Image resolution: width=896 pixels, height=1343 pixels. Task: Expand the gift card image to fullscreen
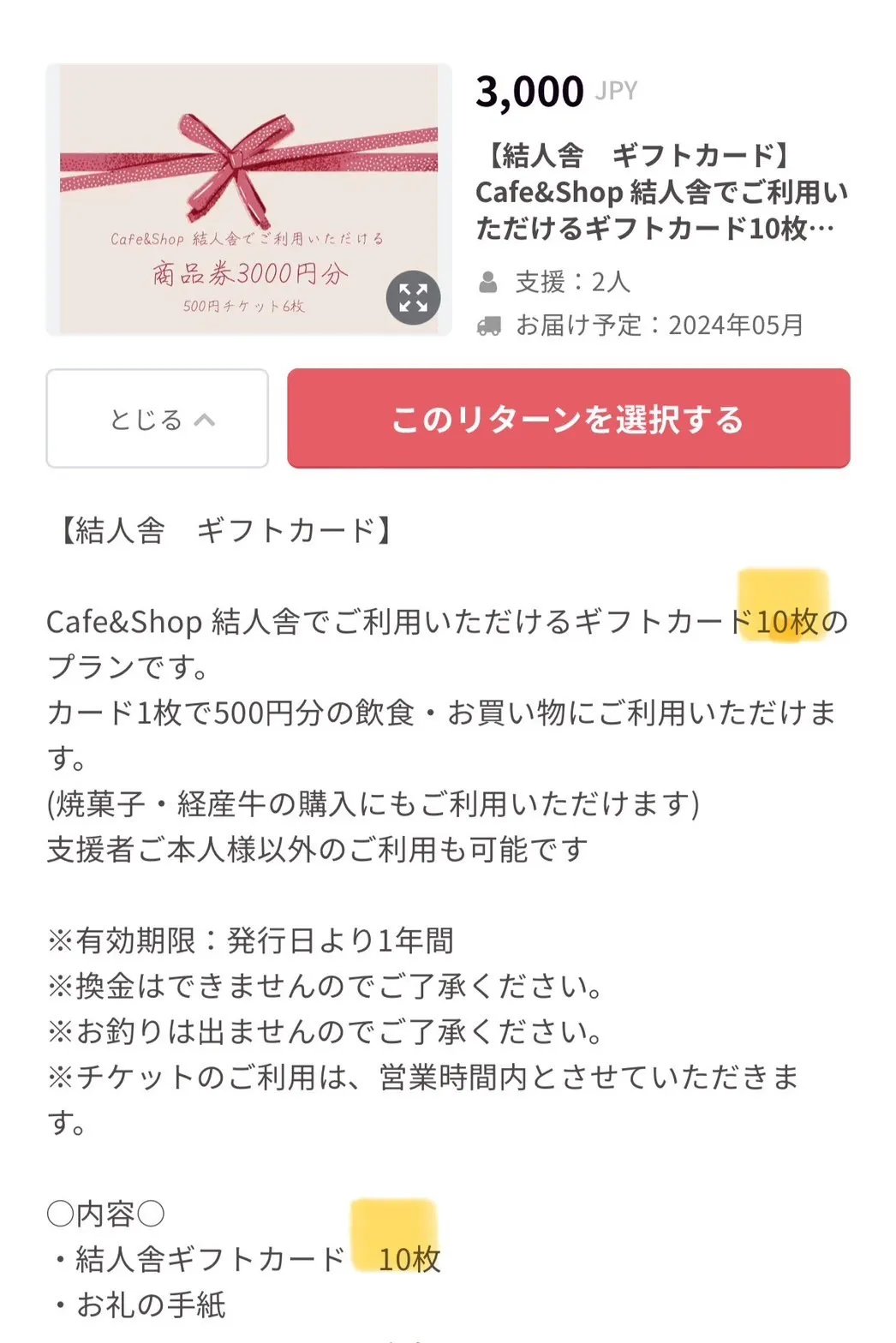(x=413, y=298)
